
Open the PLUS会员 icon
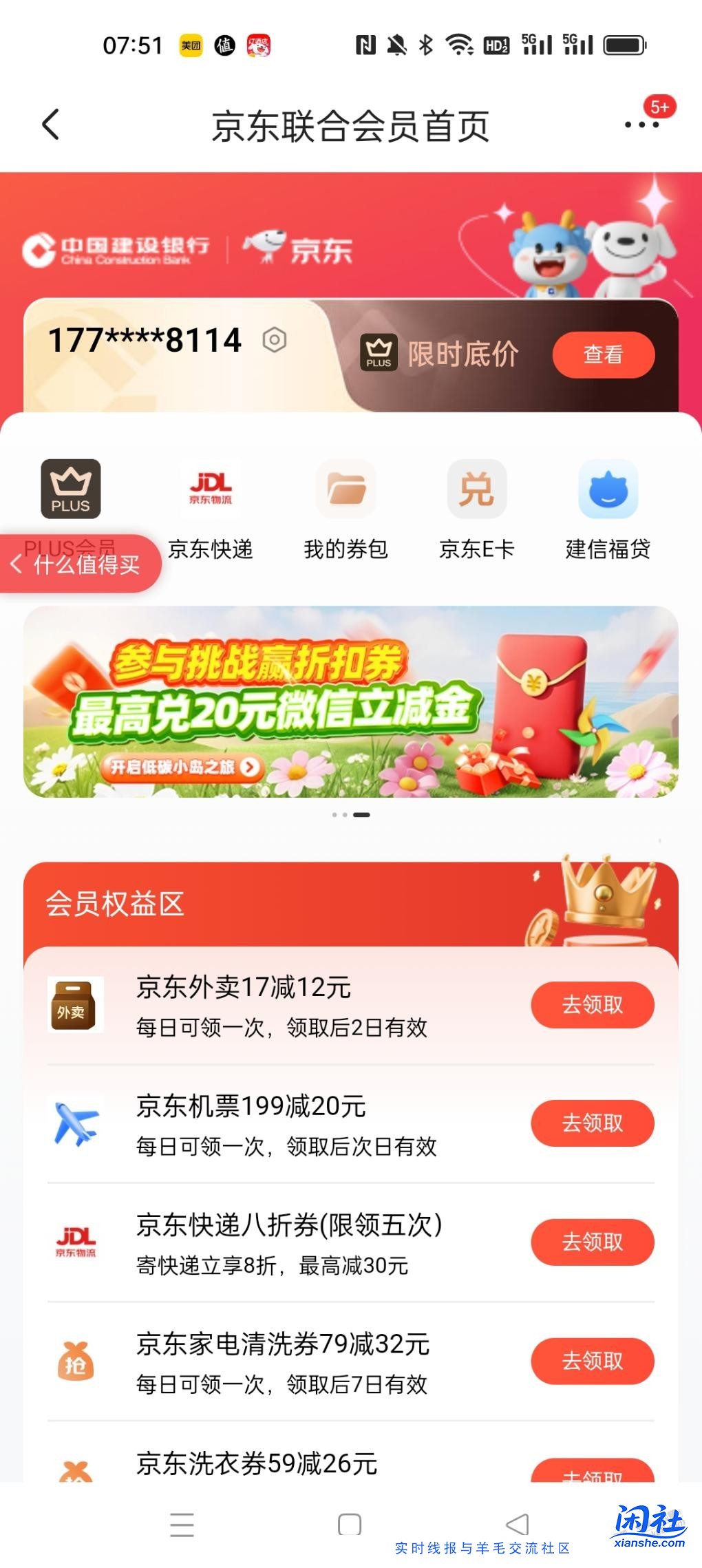(72, 489)
